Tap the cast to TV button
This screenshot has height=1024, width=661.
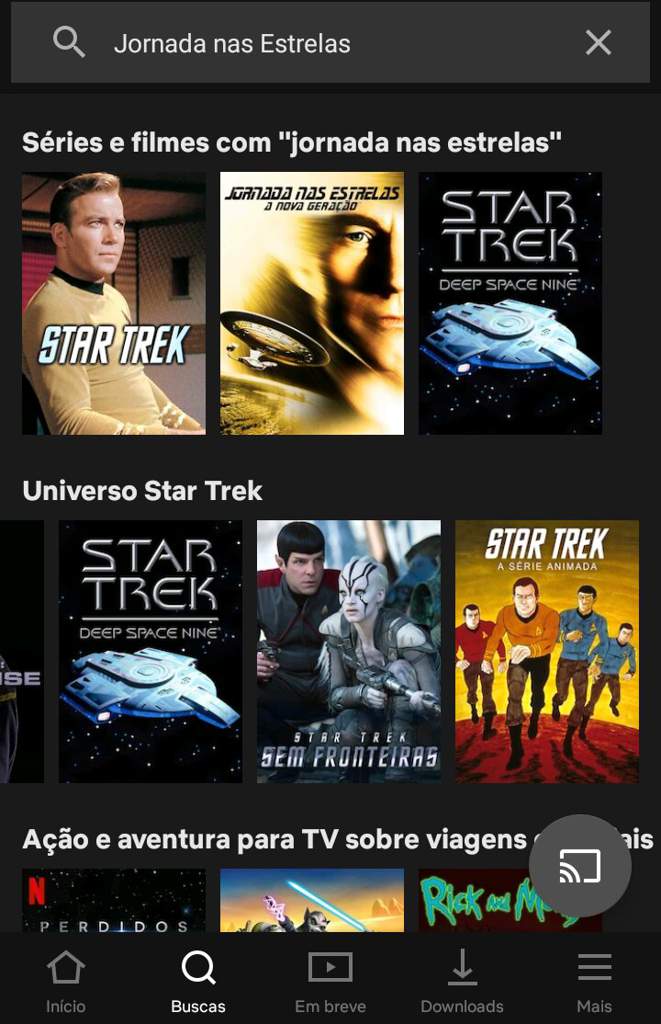[580, 866]
